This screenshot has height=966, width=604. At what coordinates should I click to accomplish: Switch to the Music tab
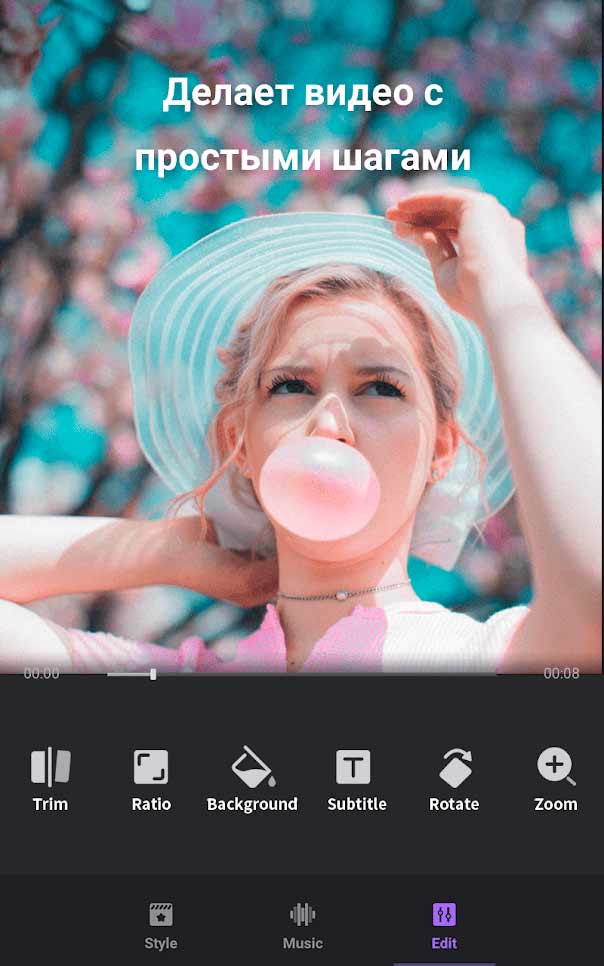302,925
